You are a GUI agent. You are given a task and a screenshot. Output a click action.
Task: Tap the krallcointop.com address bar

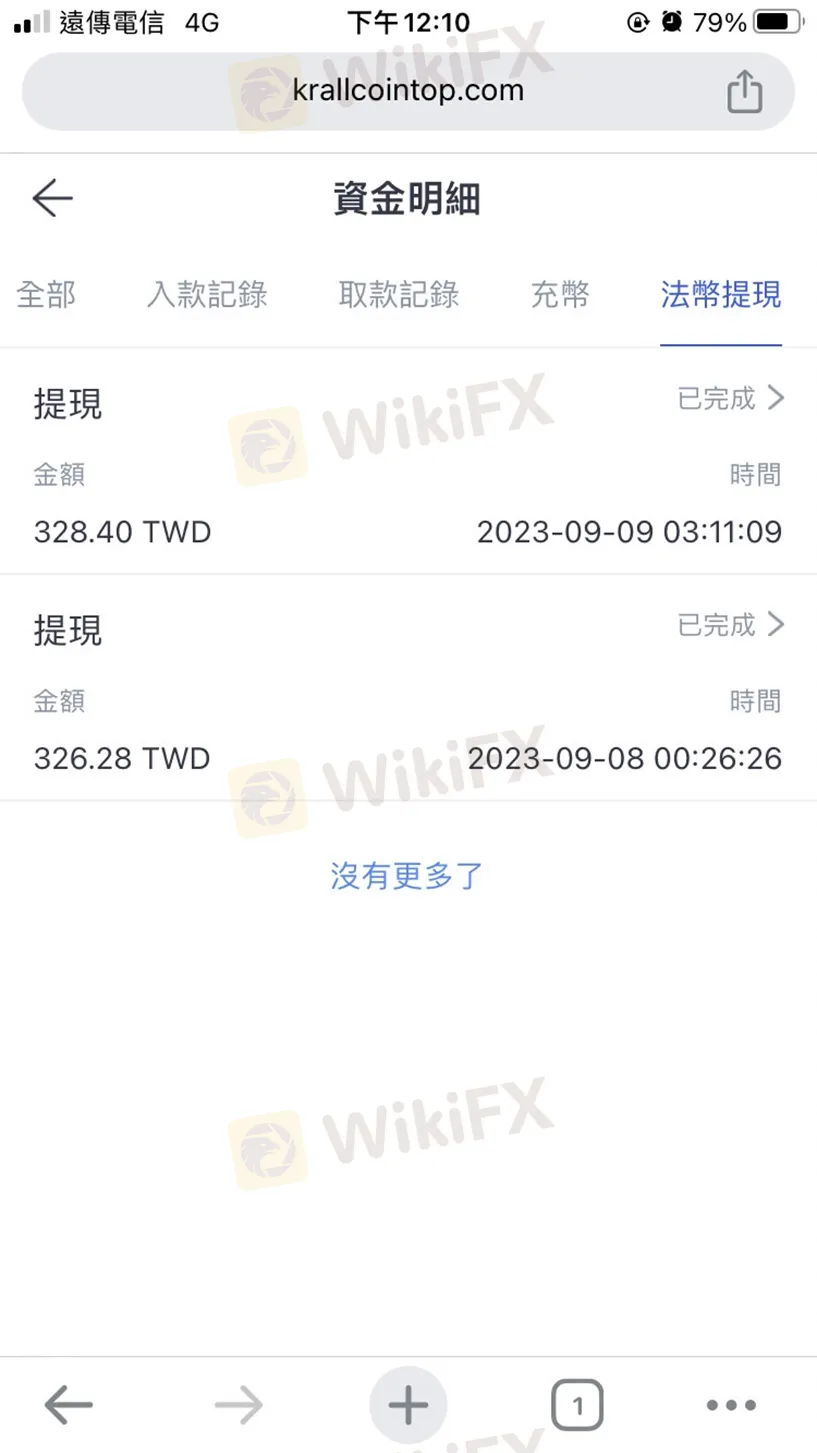point(407,91)
